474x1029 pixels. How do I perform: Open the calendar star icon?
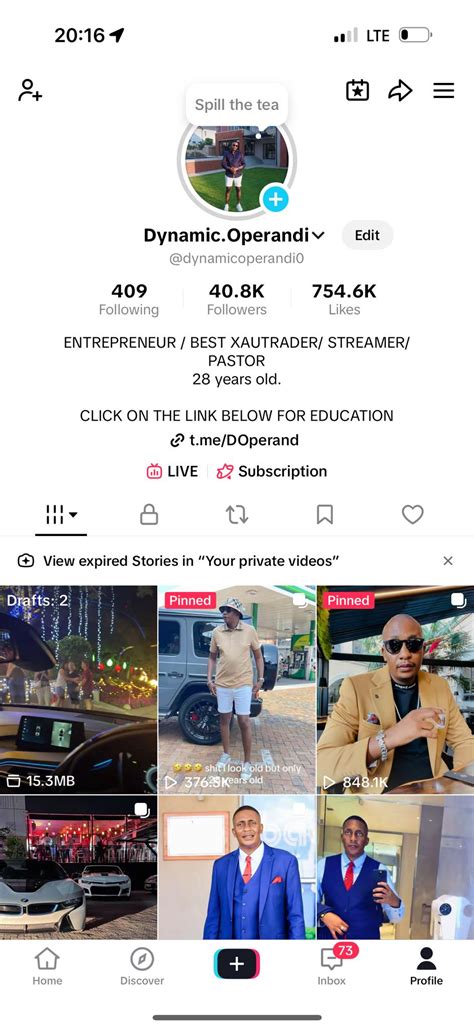[x=357, y=91]
